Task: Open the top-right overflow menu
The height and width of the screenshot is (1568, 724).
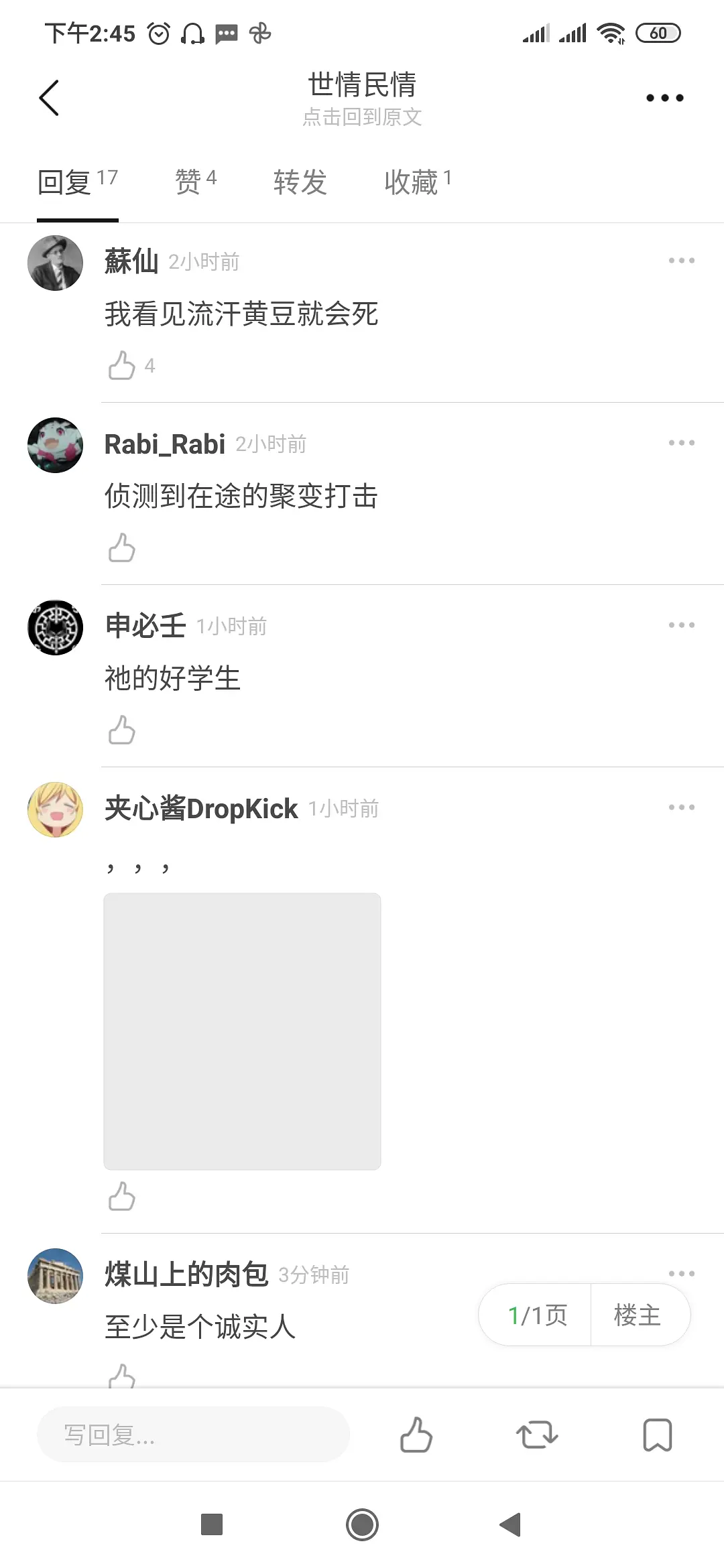Action: click(x=664, y=98)
